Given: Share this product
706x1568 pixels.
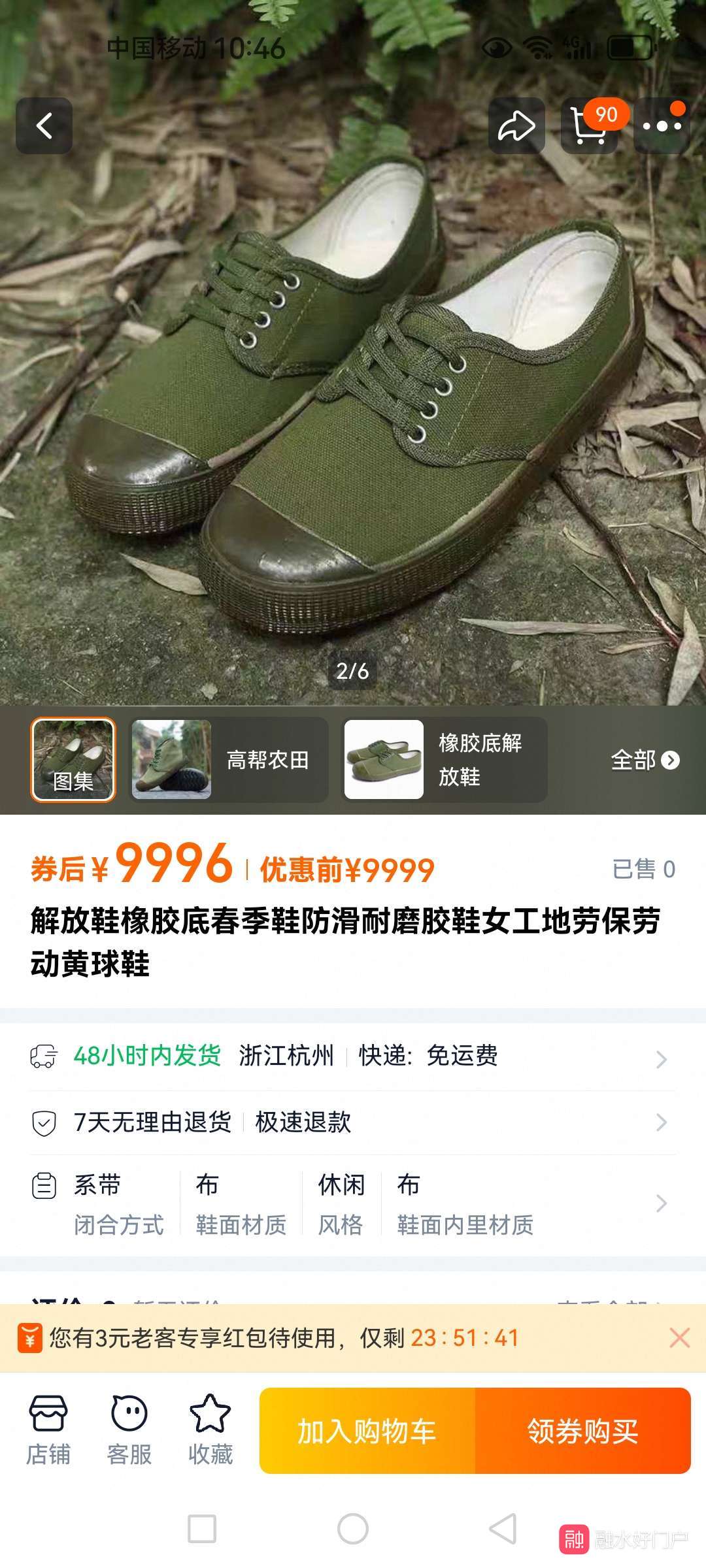Looking at the screenshot, I should pos(516,125).
